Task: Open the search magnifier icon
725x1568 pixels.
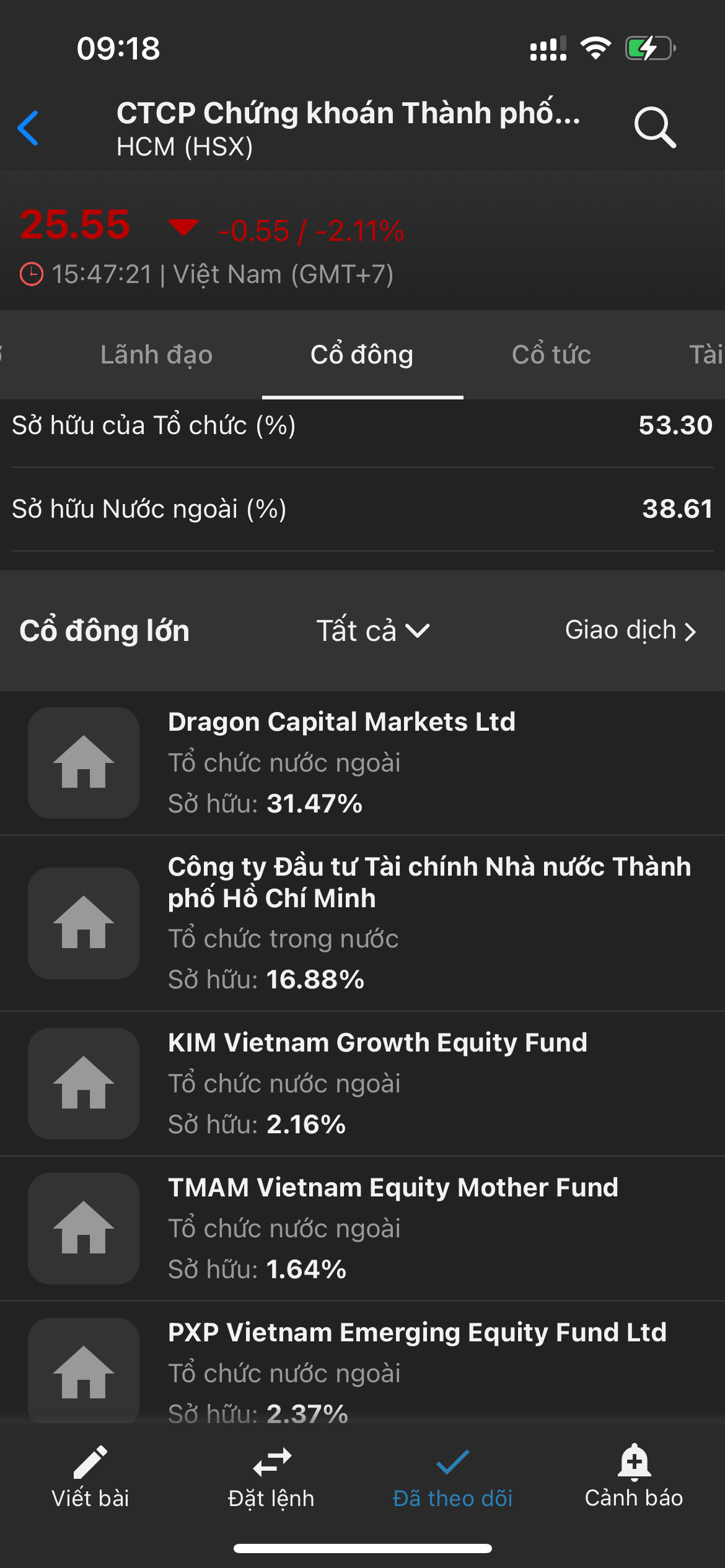Action: pyautogui.click(x=654, y=128)
